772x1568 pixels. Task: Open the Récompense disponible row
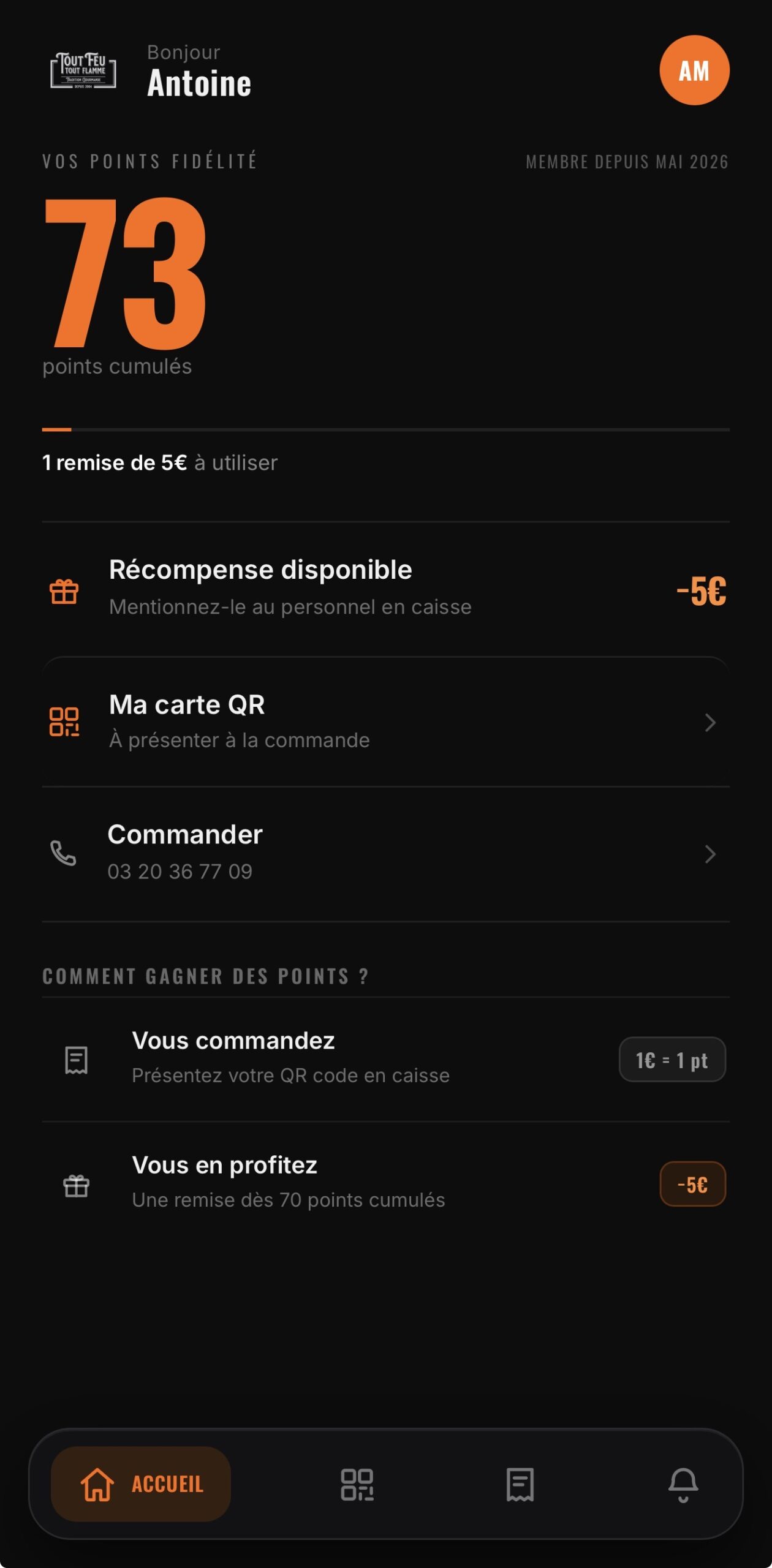(x=385, y=589)
